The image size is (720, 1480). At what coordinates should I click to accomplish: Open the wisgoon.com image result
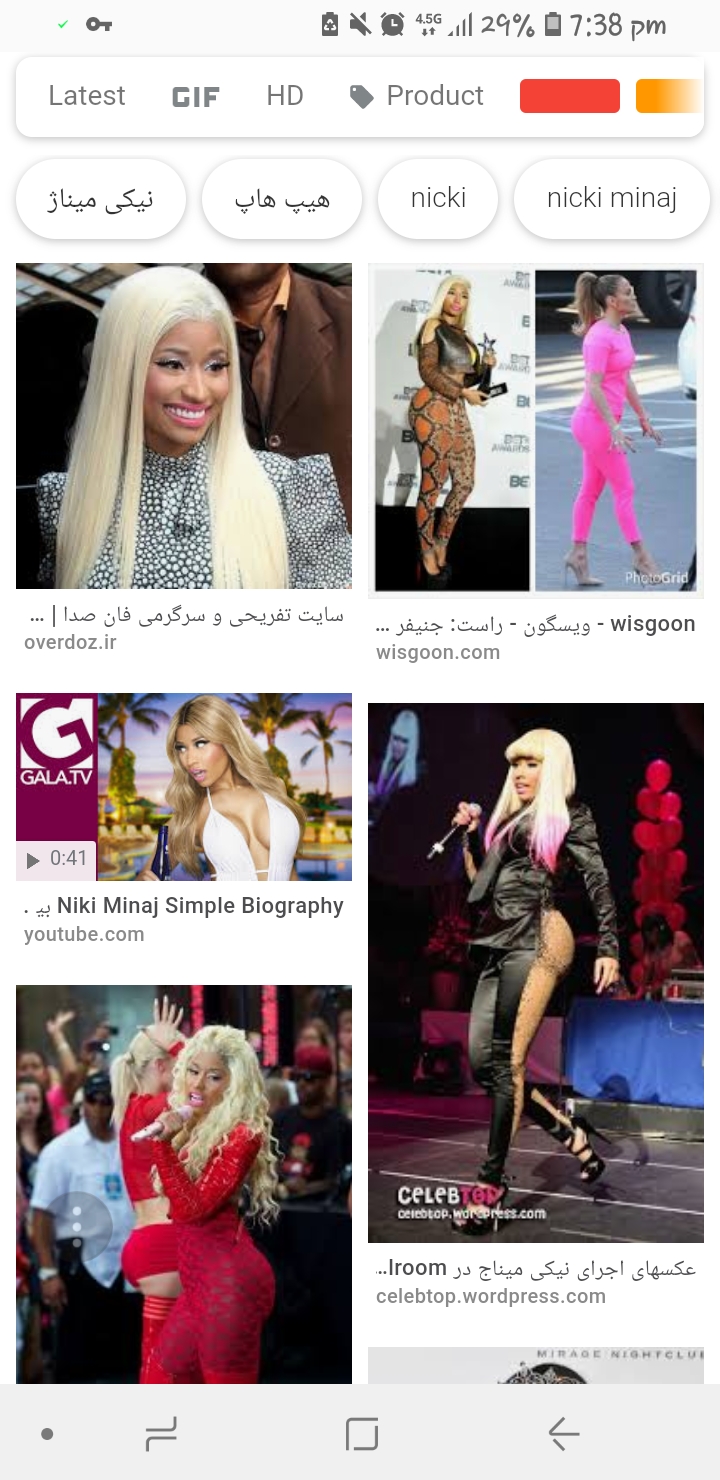click(x=535, y=430)
